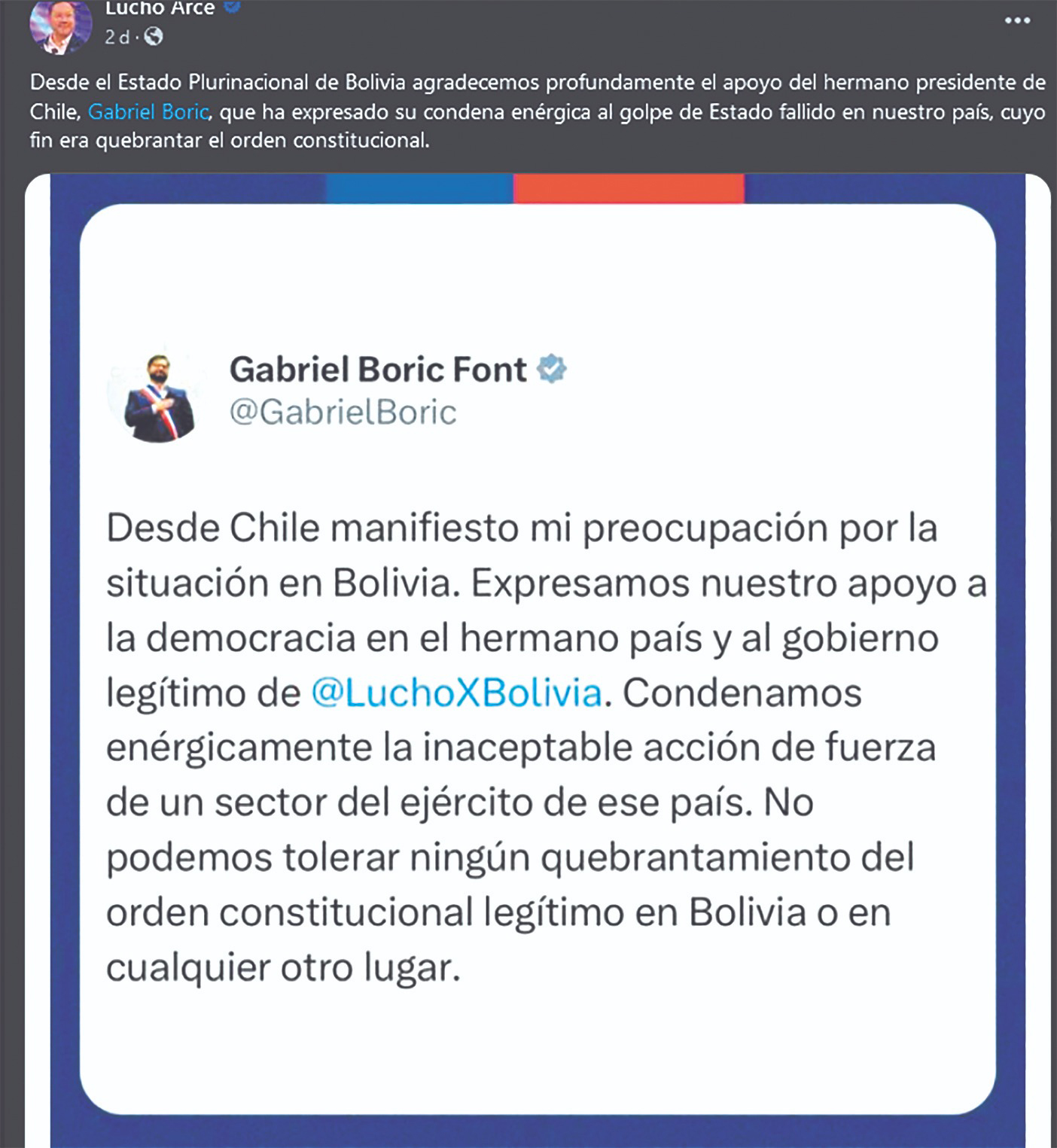Open the post's overflow menu
This screenshot has width=1057, height=1148.
point(1017,20)
